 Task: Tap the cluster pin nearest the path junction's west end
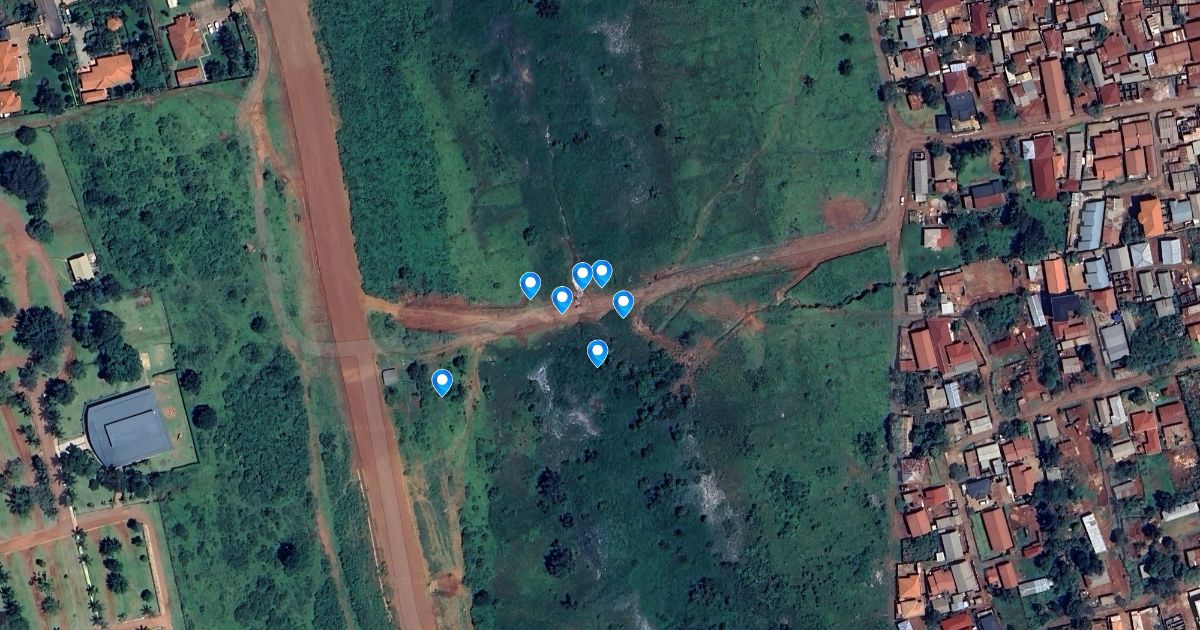tap(530, 284)
